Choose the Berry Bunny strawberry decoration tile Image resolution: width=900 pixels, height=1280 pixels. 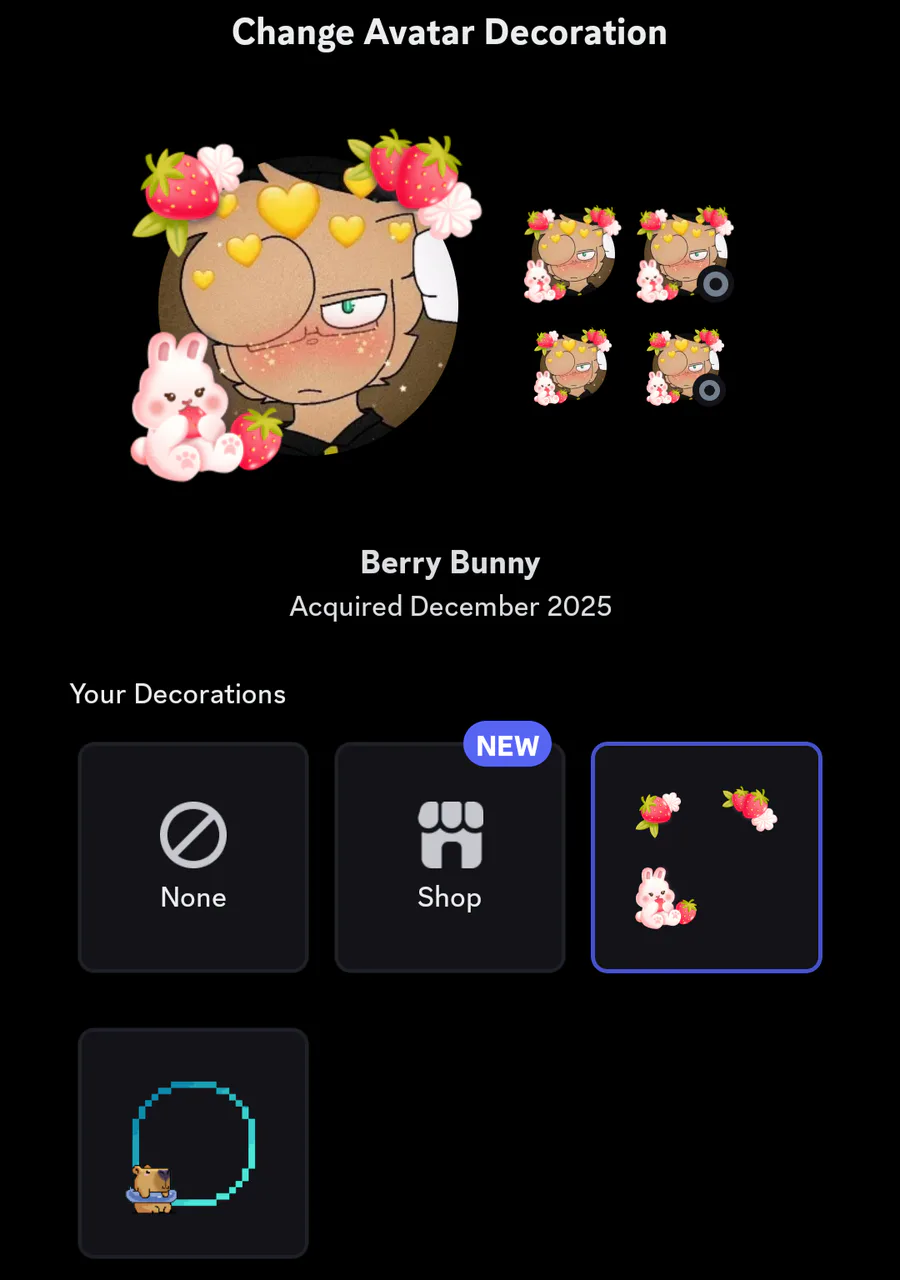coord(706,857)
